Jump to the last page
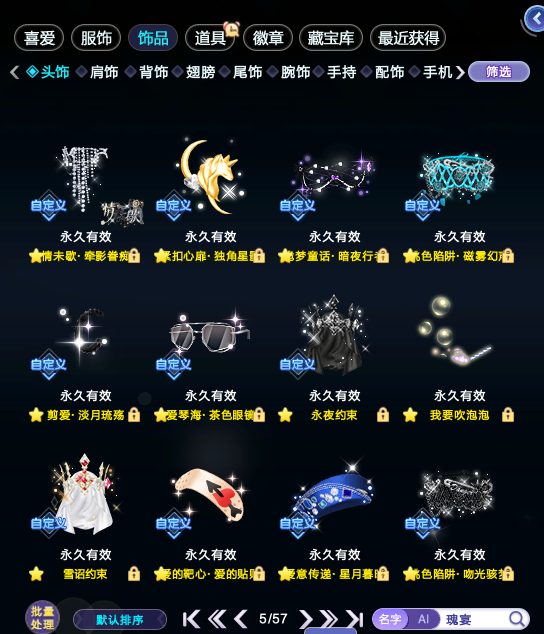Viewport: 544px width, 634px height. point(354,619)
